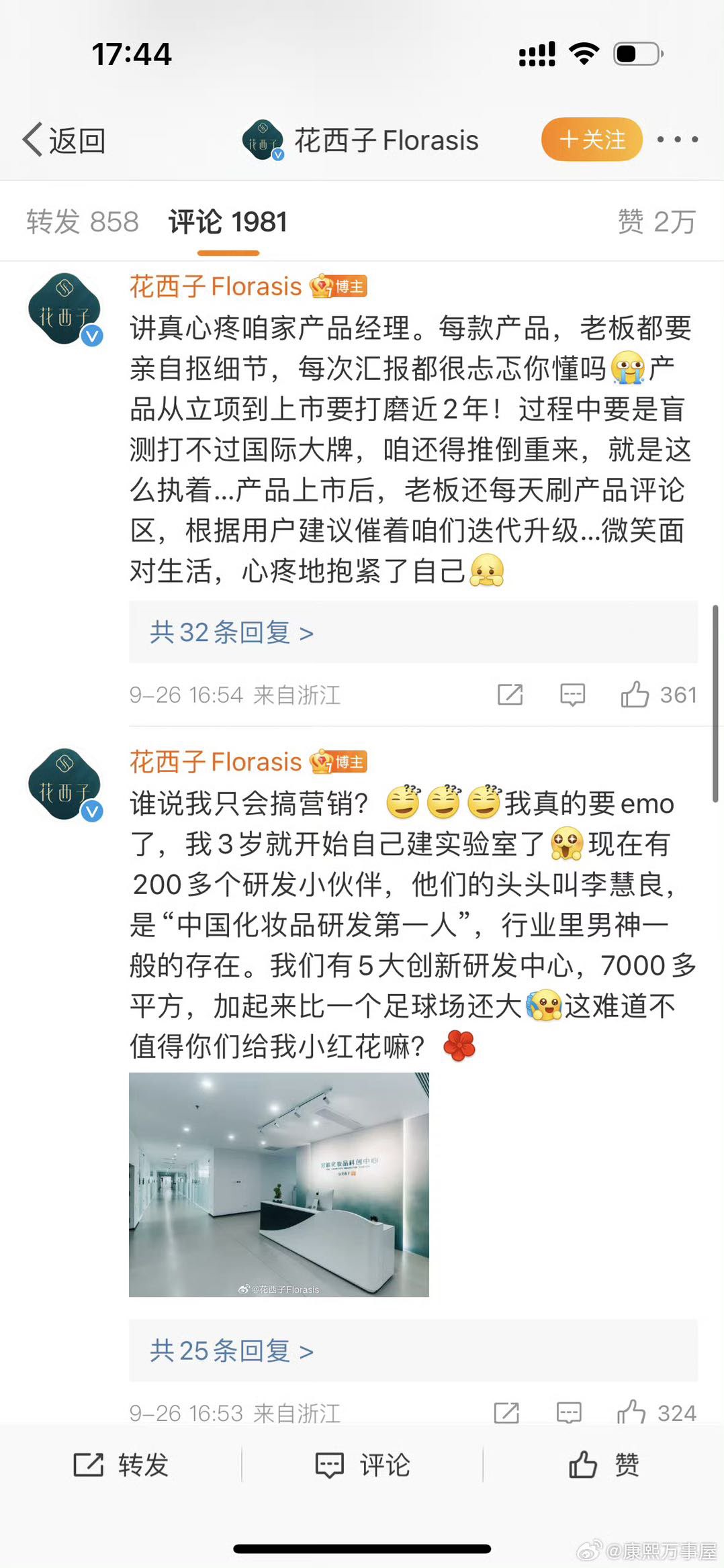Expand the 共25条回复 replies
This screenshot has width=724, height=1568.
coord(232,1351)
